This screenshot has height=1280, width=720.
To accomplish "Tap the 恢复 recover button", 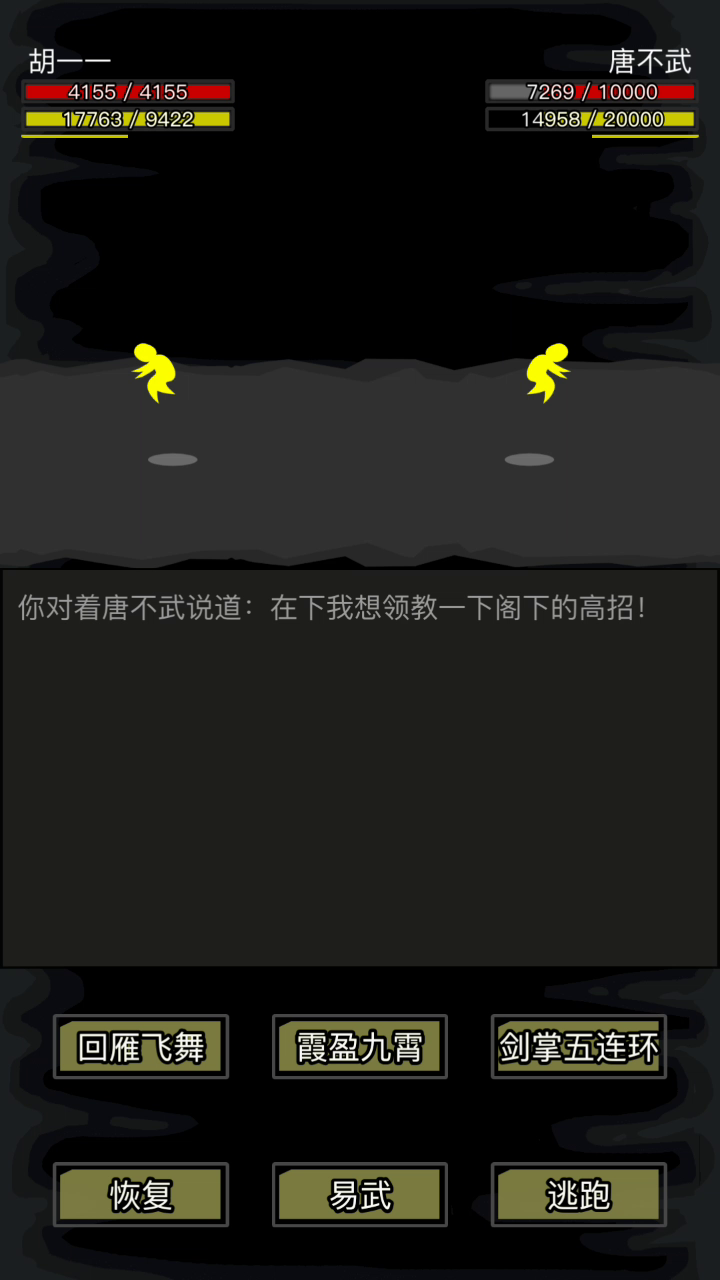I will [x=141, y=1195].
